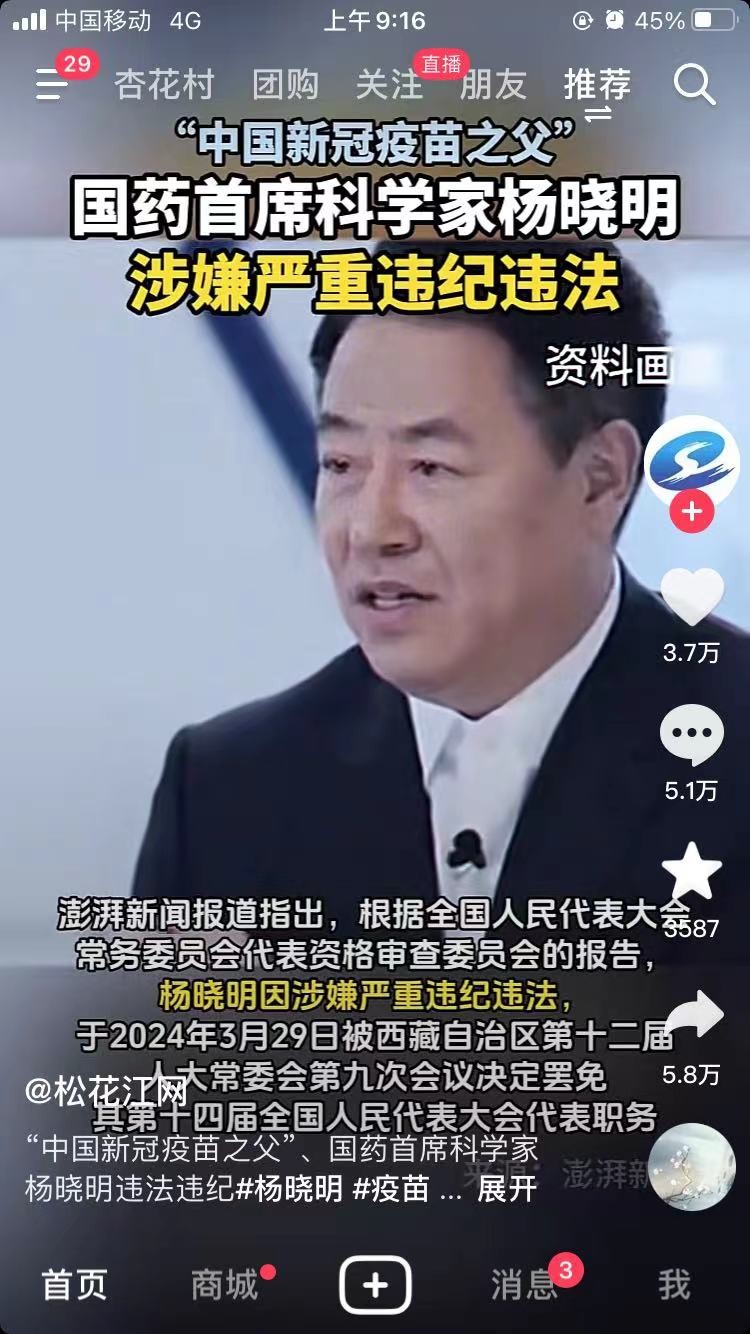Open the rotating music disc
Viewport: 750px width, 1334px height.
(691, 1167)
